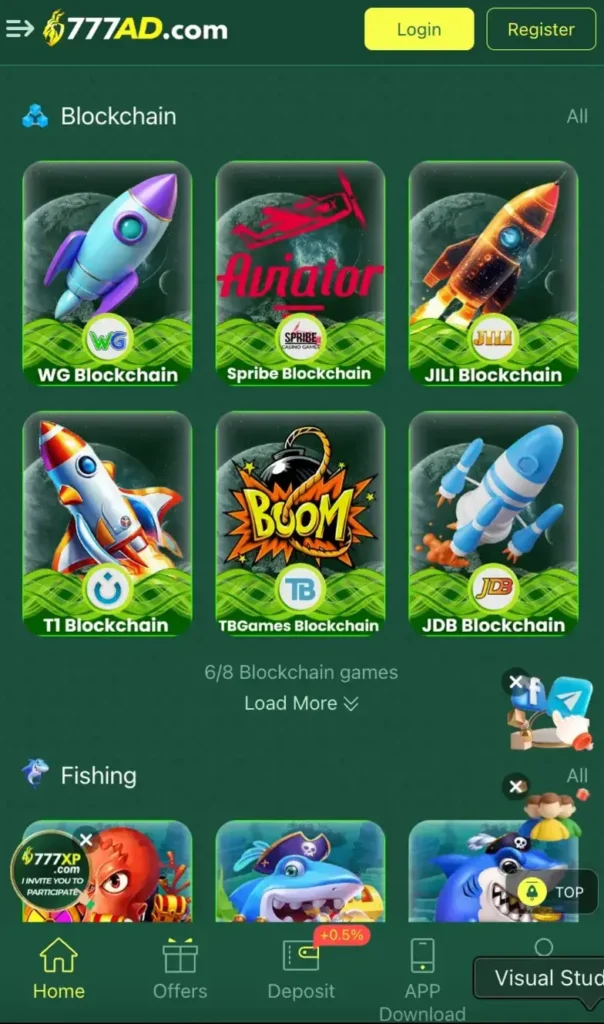Open the JILI Blockchain tile
This screenshot has width=604, height=1024.
[x=493, y=274]
